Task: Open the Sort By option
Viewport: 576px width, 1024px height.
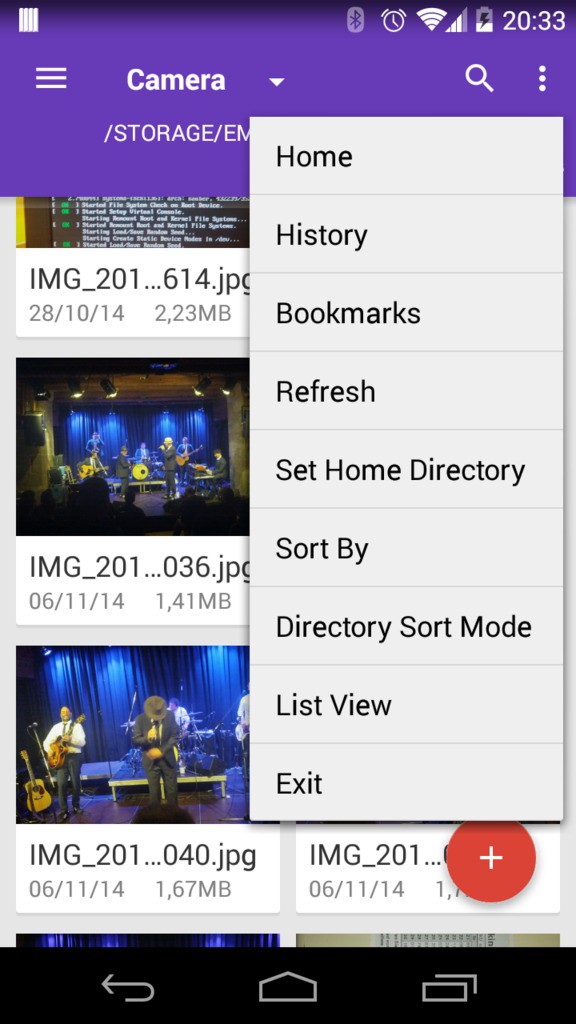Action: tap(406, 548)
